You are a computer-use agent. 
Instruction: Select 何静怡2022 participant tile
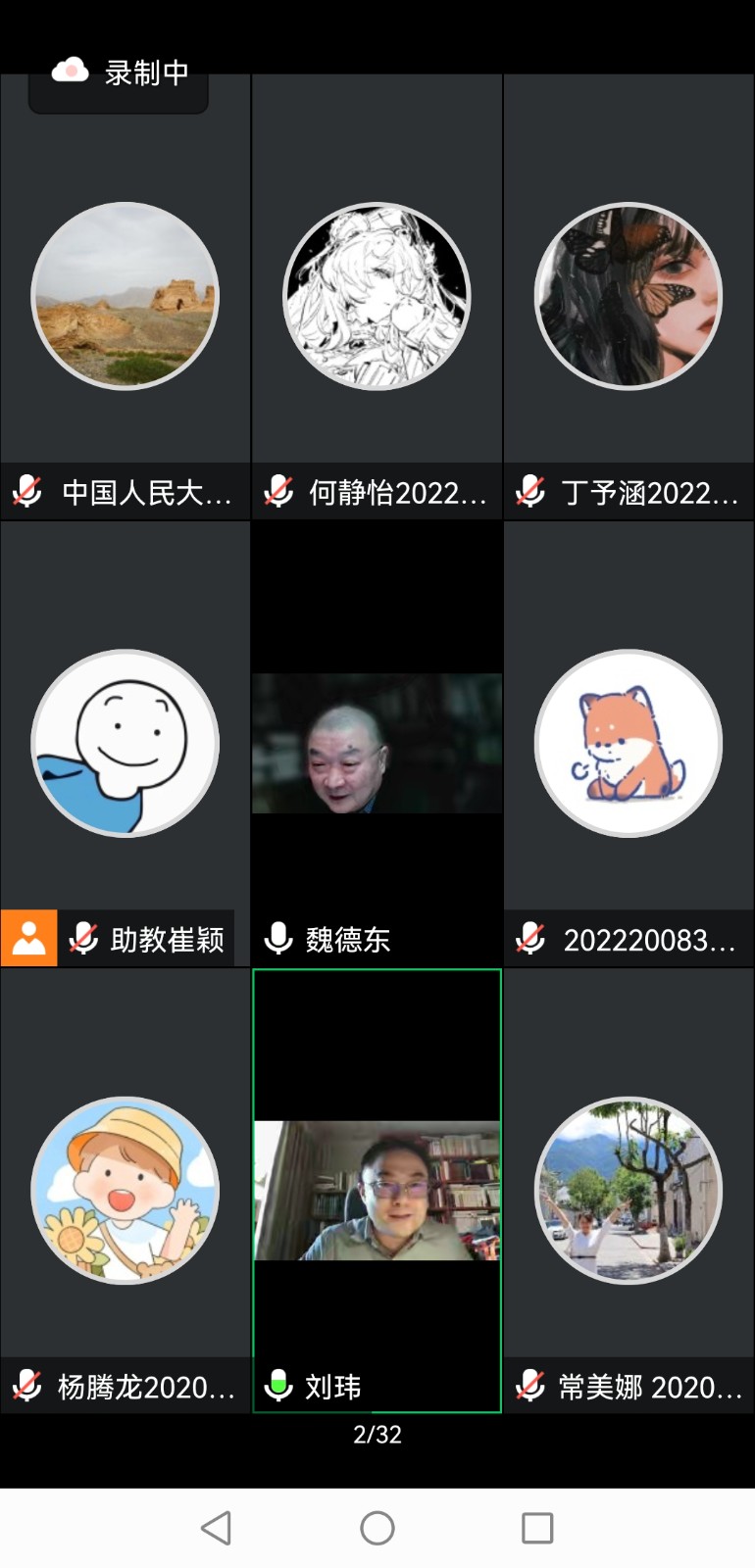point(377,296)
